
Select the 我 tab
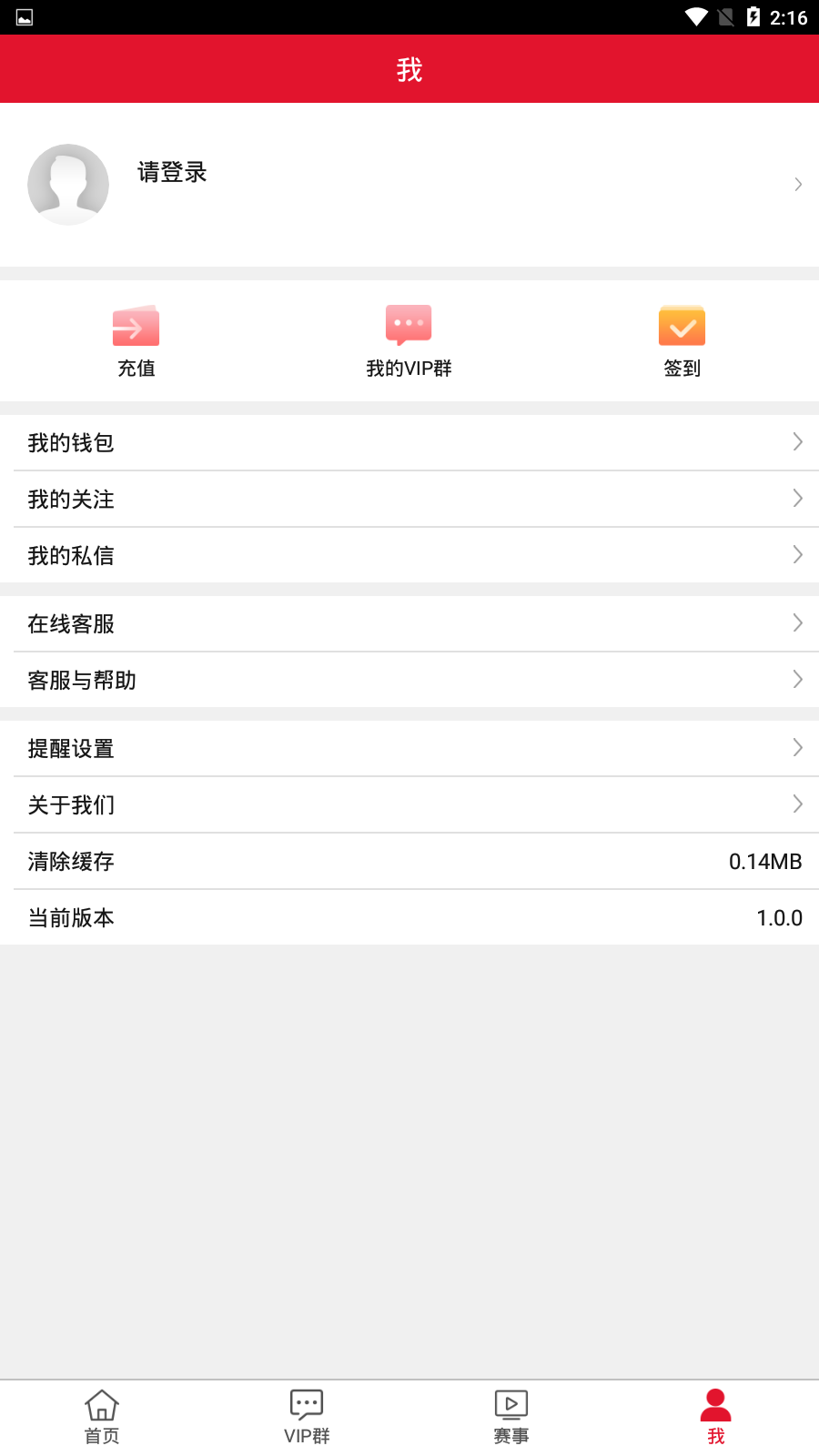716,1417
